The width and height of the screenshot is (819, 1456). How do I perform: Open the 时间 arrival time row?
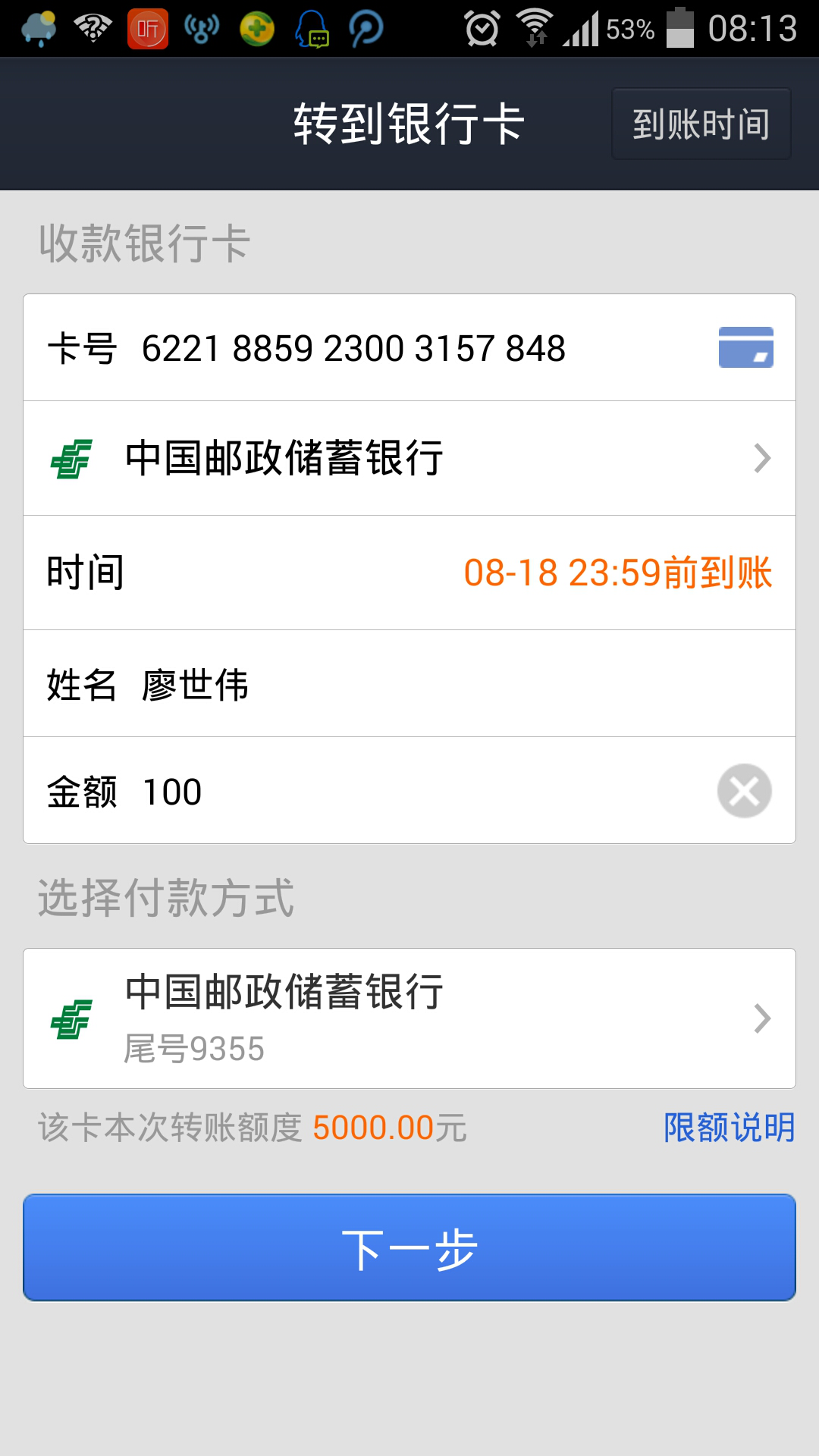tap(409, 573)
